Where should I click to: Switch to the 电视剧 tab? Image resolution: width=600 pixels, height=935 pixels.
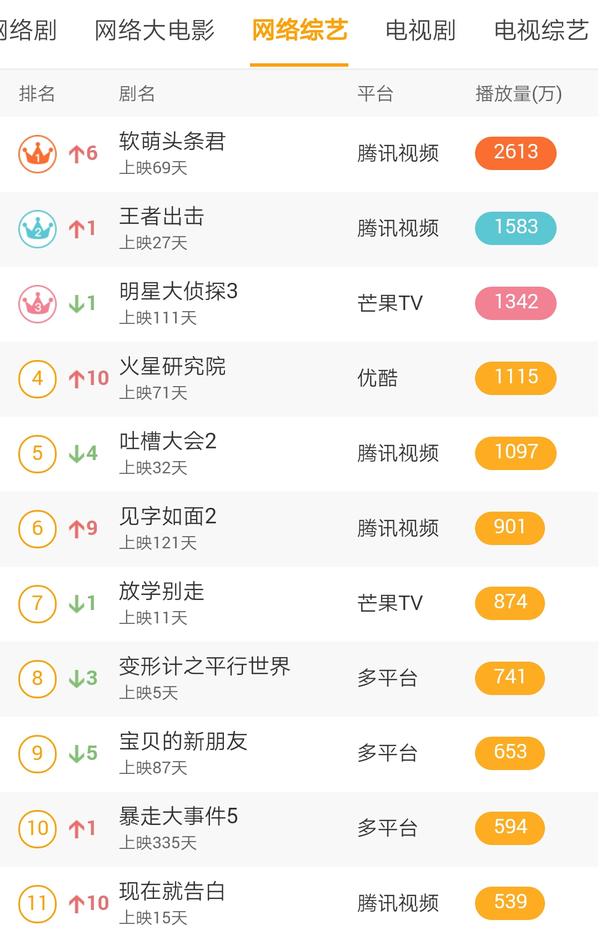[420, 31]
